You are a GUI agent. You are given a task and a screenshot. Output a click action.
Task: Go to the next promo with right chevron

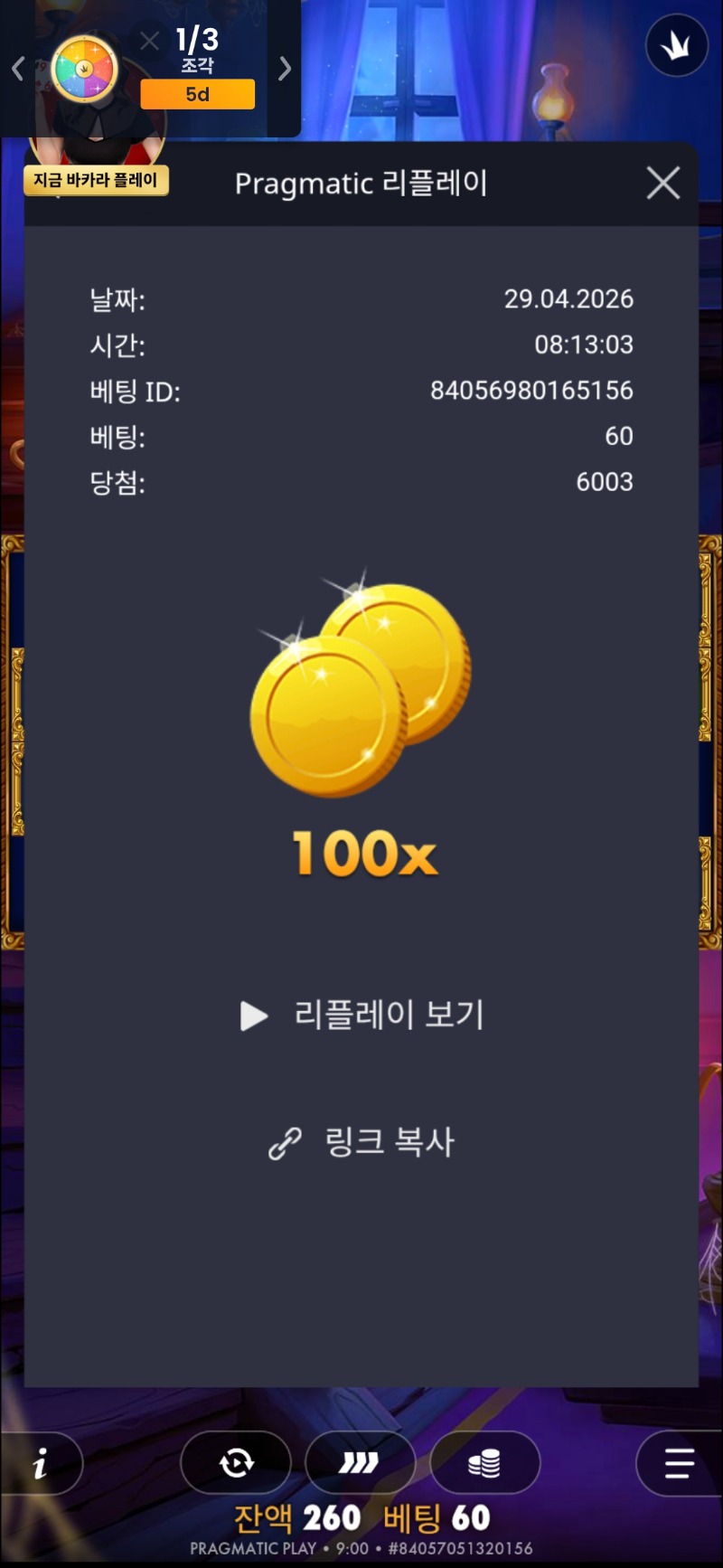285,69
